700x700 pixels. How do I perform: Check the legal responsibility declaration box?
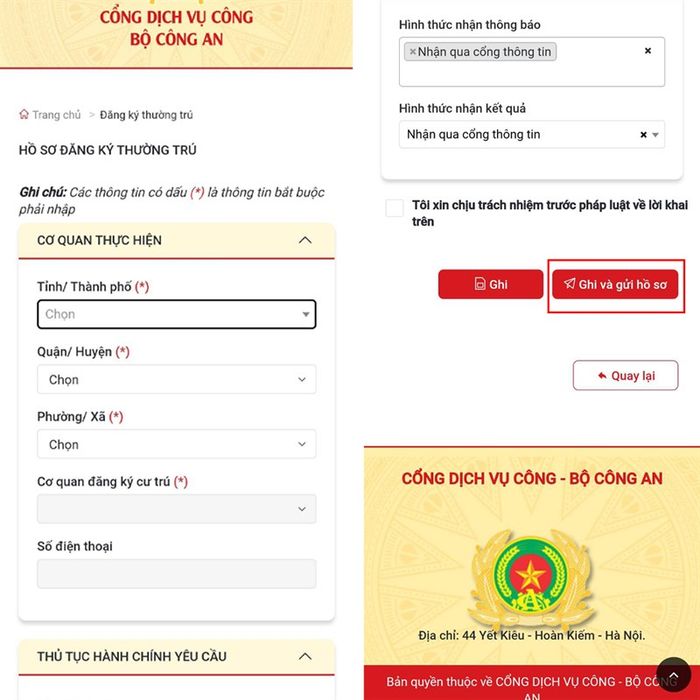coord(395,208)
